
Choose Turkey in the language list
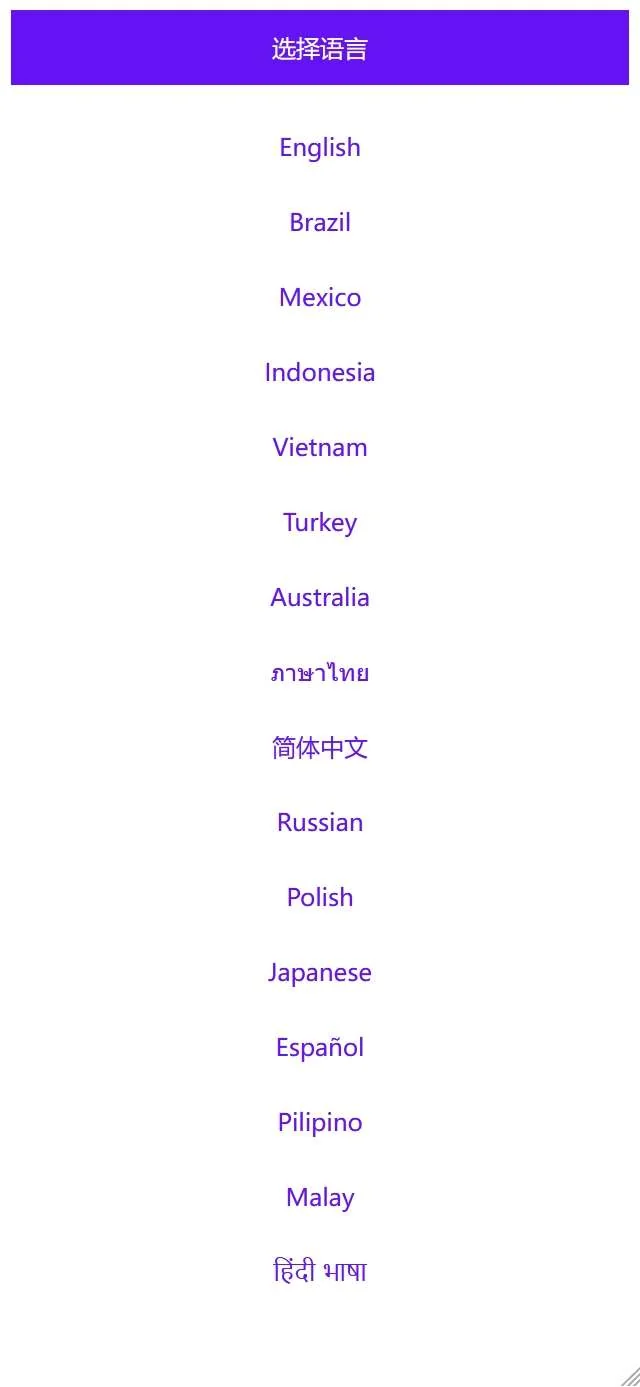pos(320,523)
